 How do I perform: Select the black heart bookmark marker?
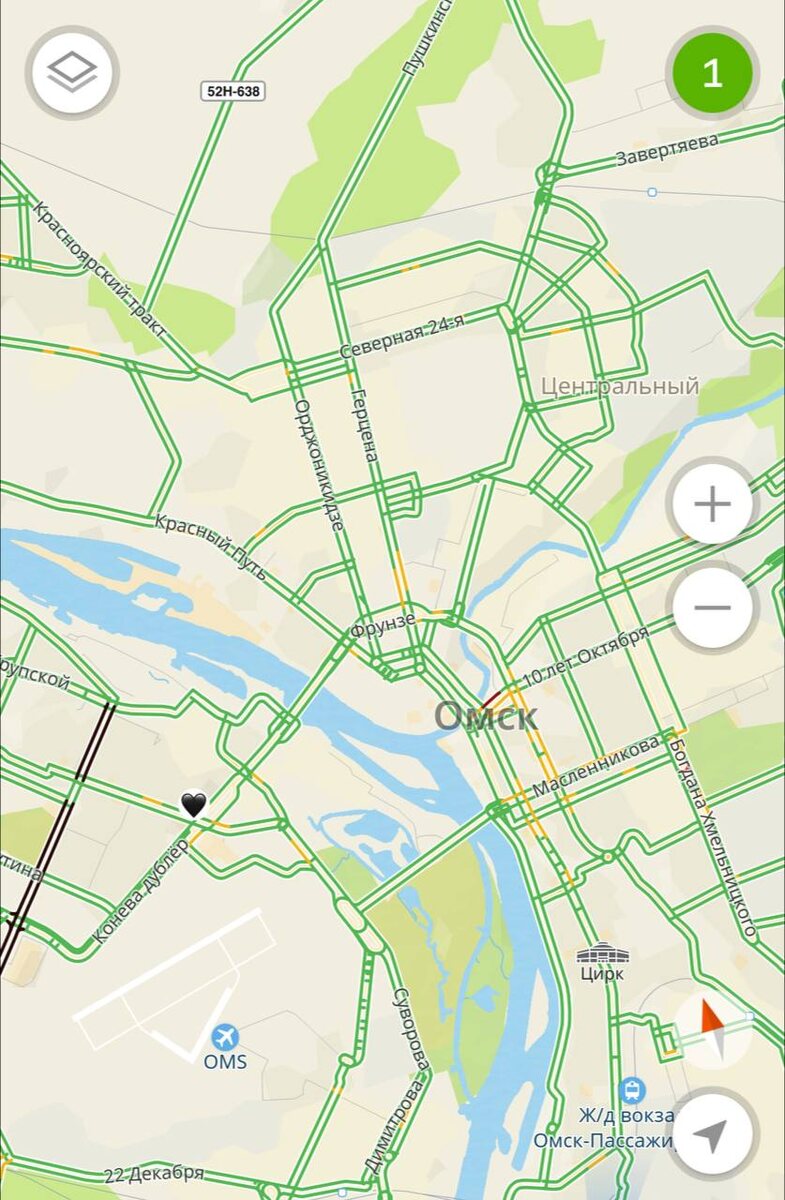coord(193,804)
